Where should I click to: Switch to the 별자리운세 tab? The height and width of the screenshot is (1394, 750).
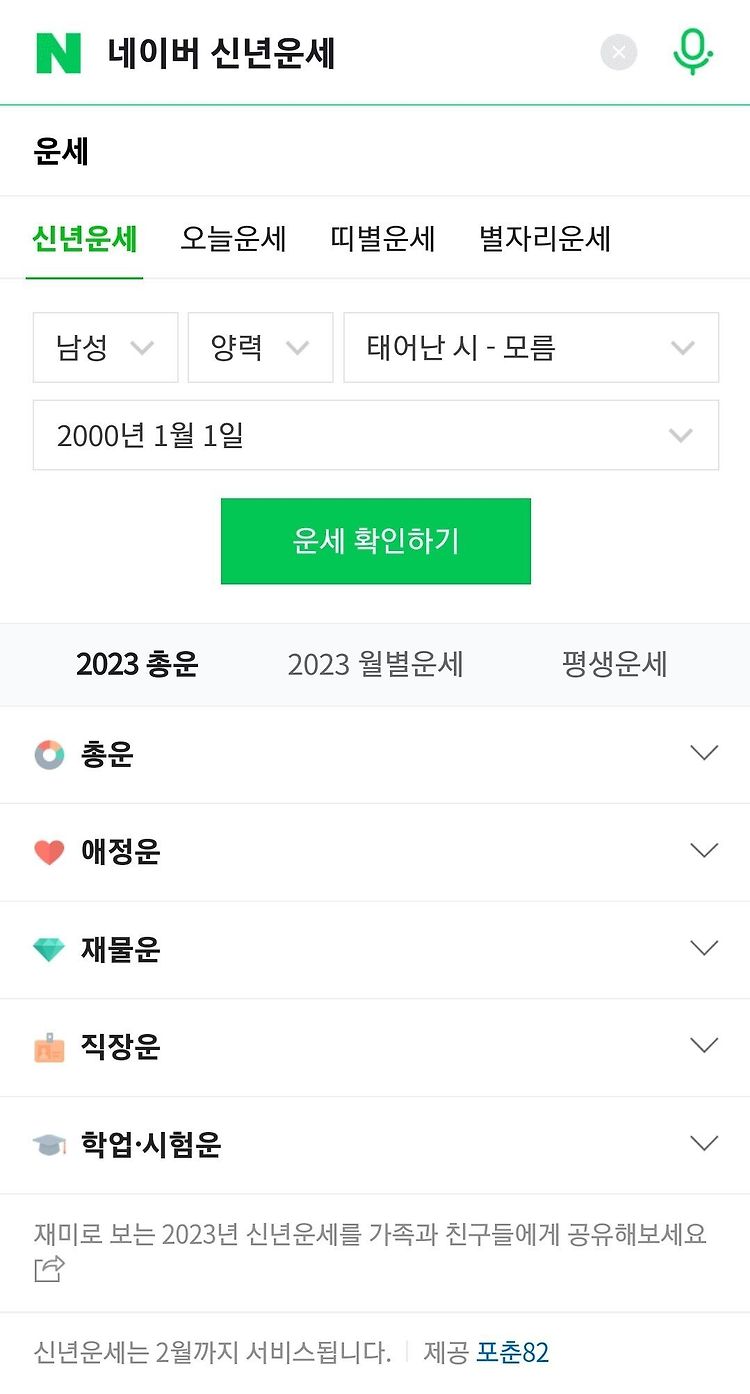tap(545, 239)
